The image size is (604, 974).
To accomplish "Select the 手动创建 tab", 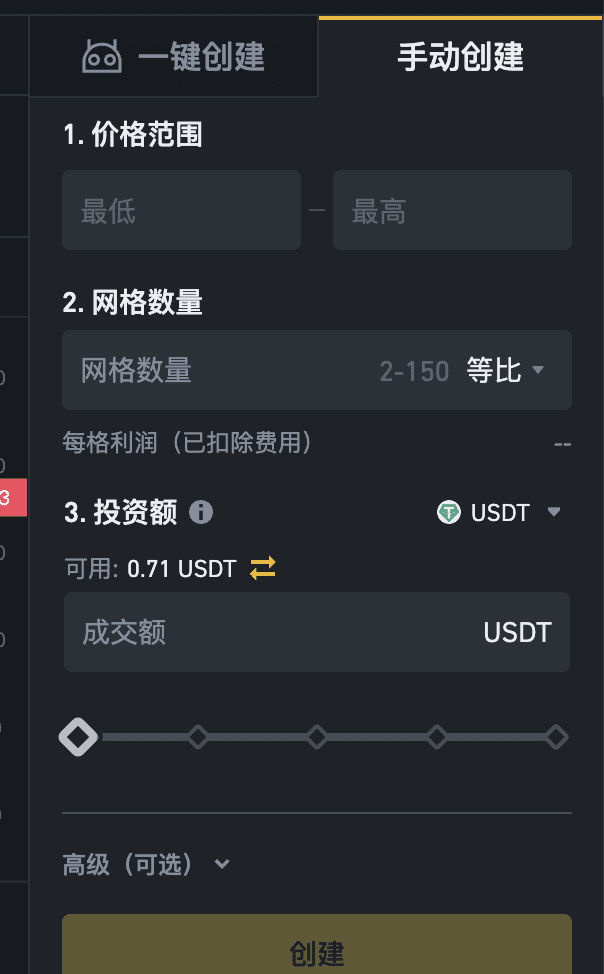I will (460, 57).
